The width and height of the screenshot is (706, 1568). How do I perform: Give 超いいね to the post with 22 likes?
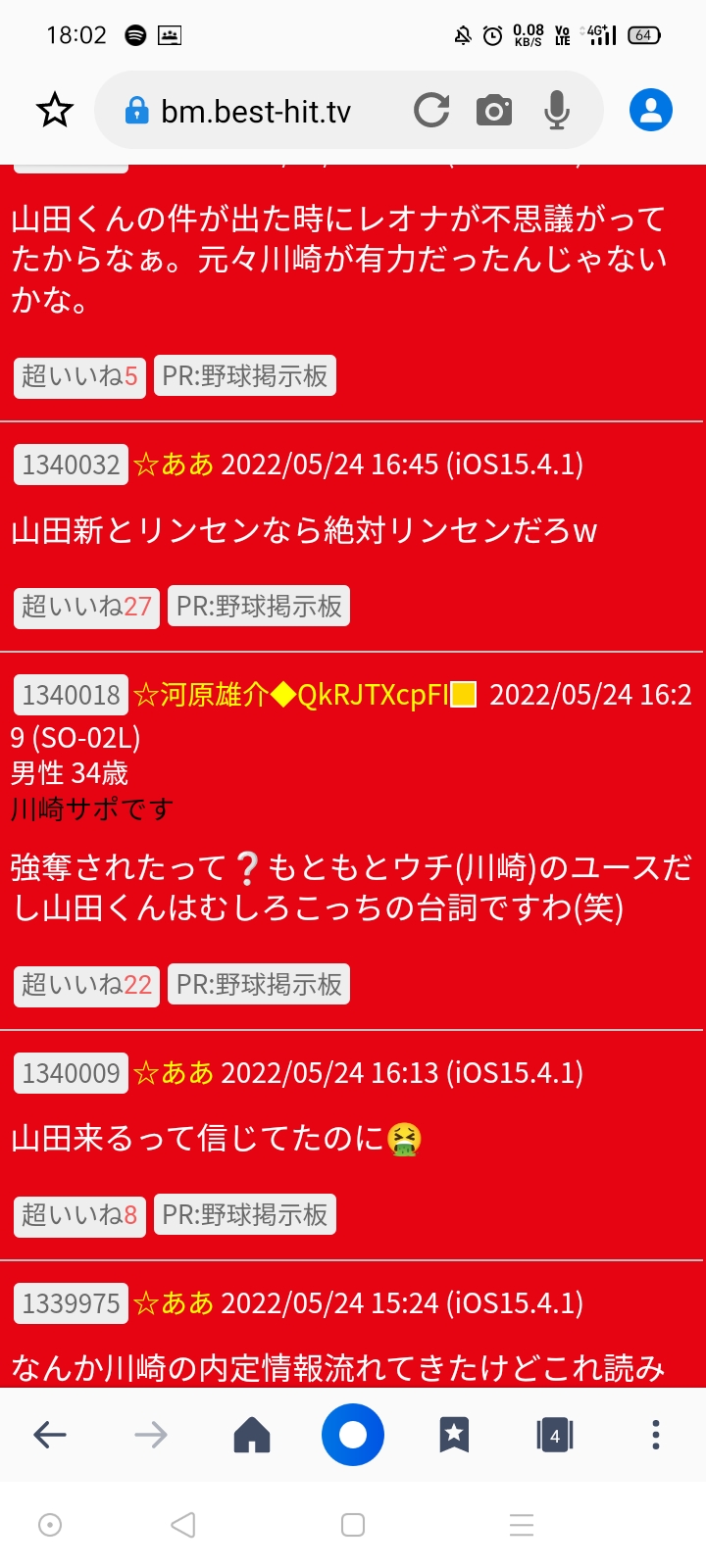(86, 985)
